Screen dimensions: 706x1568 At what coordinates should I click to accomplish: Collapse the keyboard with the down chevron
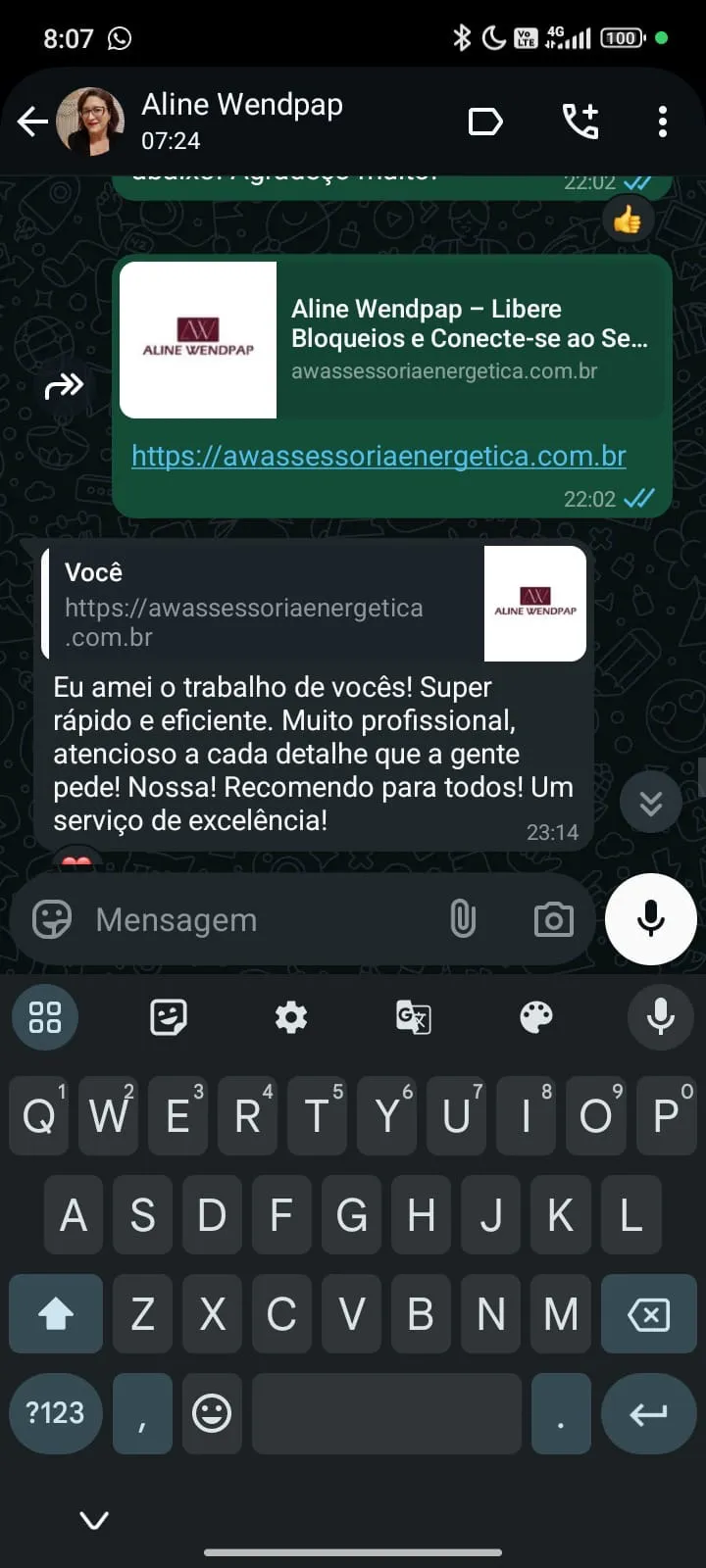click(93, 1520)
